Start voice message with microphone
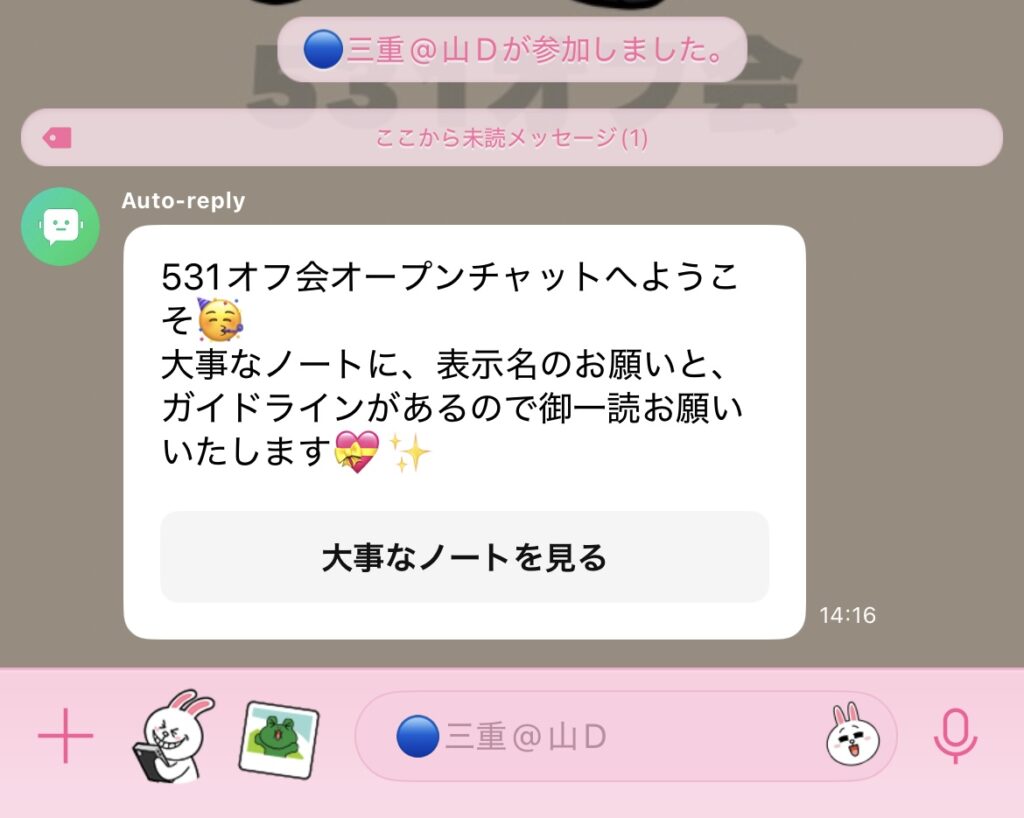 [955, 737]
